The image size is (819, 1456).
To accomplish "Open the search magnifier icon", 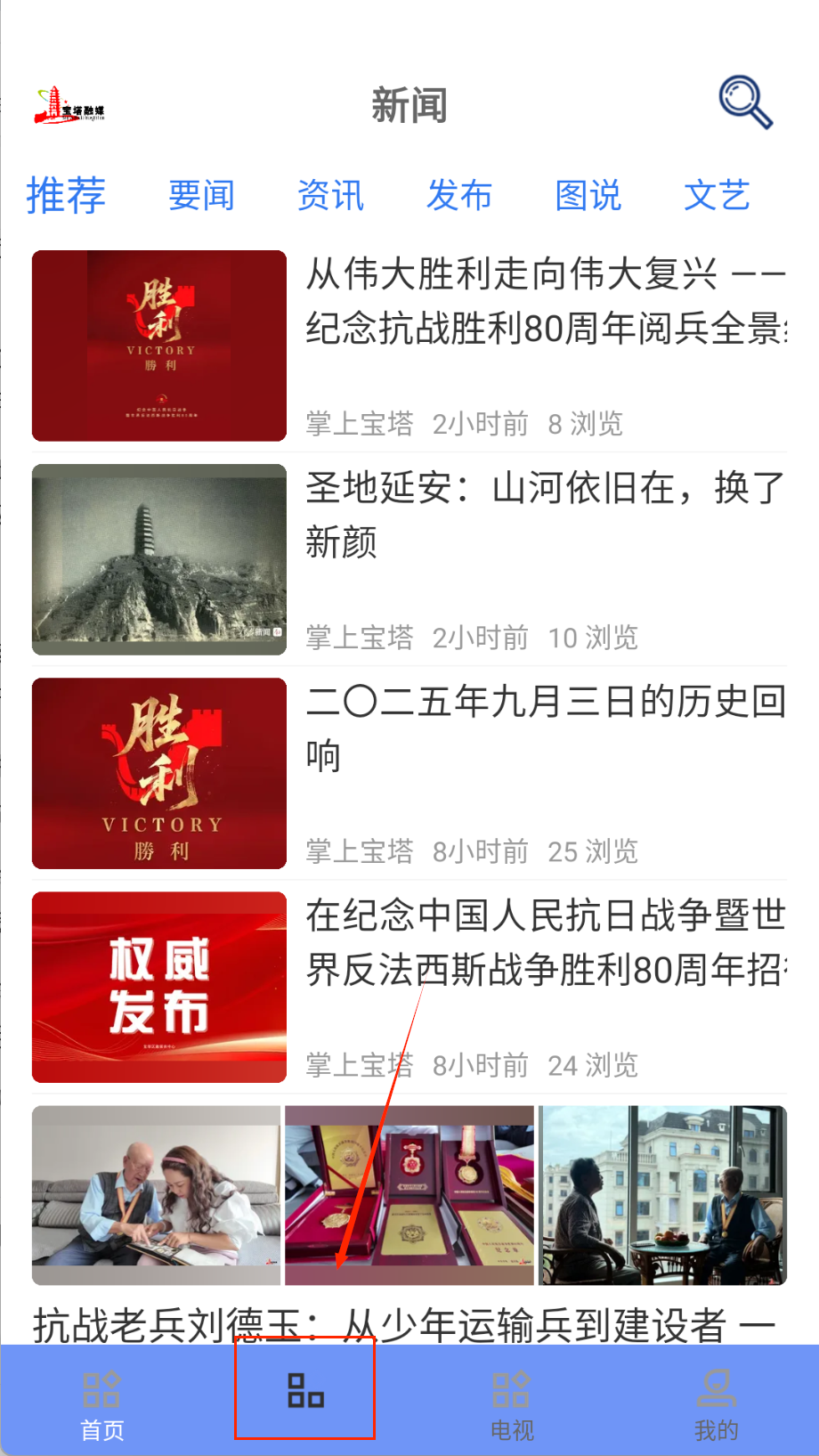I will (x=745, y=103).
